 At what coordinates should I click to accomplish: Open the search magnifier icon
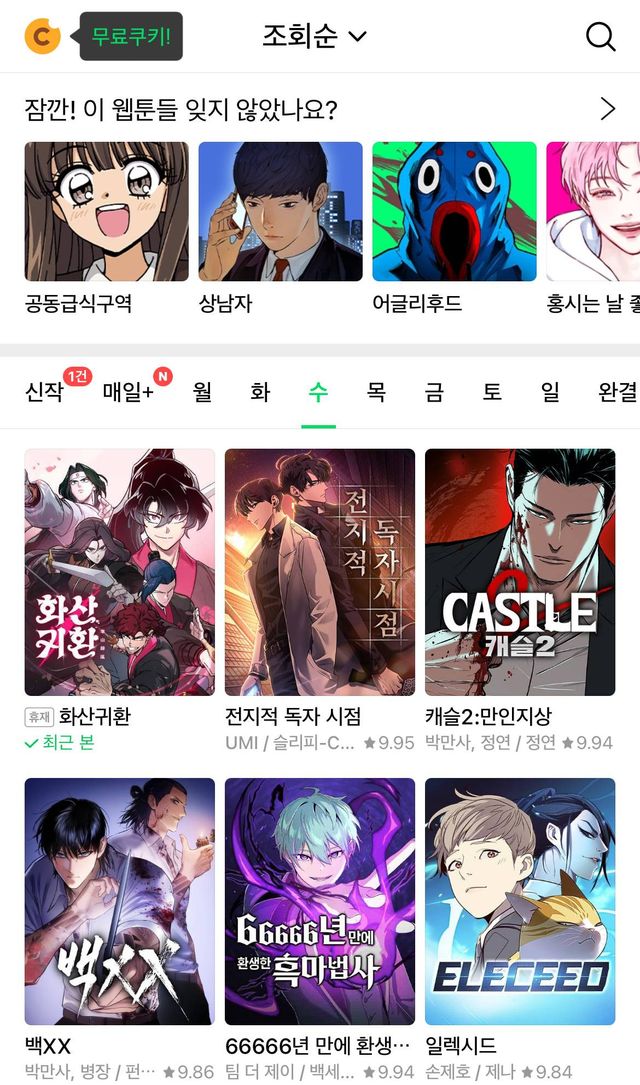coord(600,36)
